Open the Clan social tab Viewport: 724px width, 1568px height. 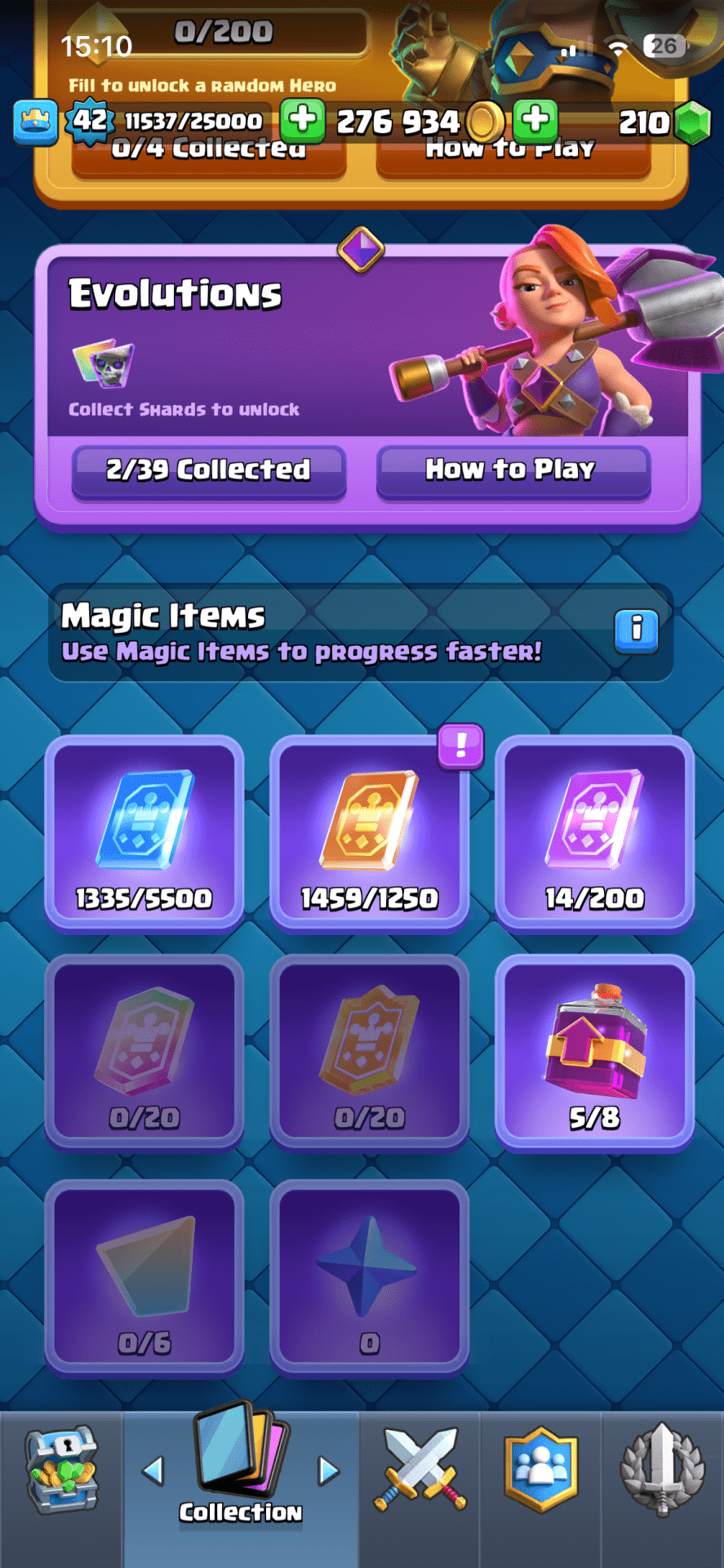[540, 1470]
